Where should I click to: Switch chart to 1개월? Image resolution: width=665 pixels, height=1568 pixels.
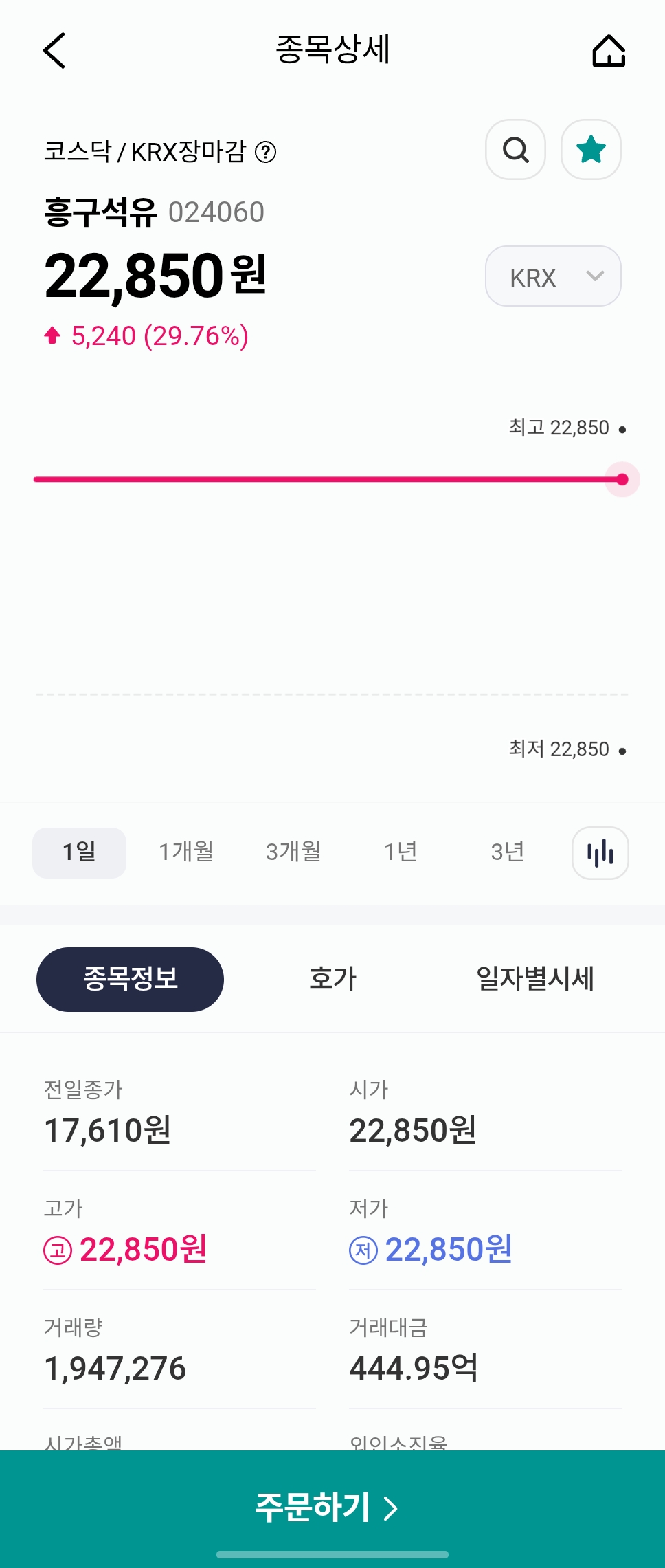coord(186,852)
